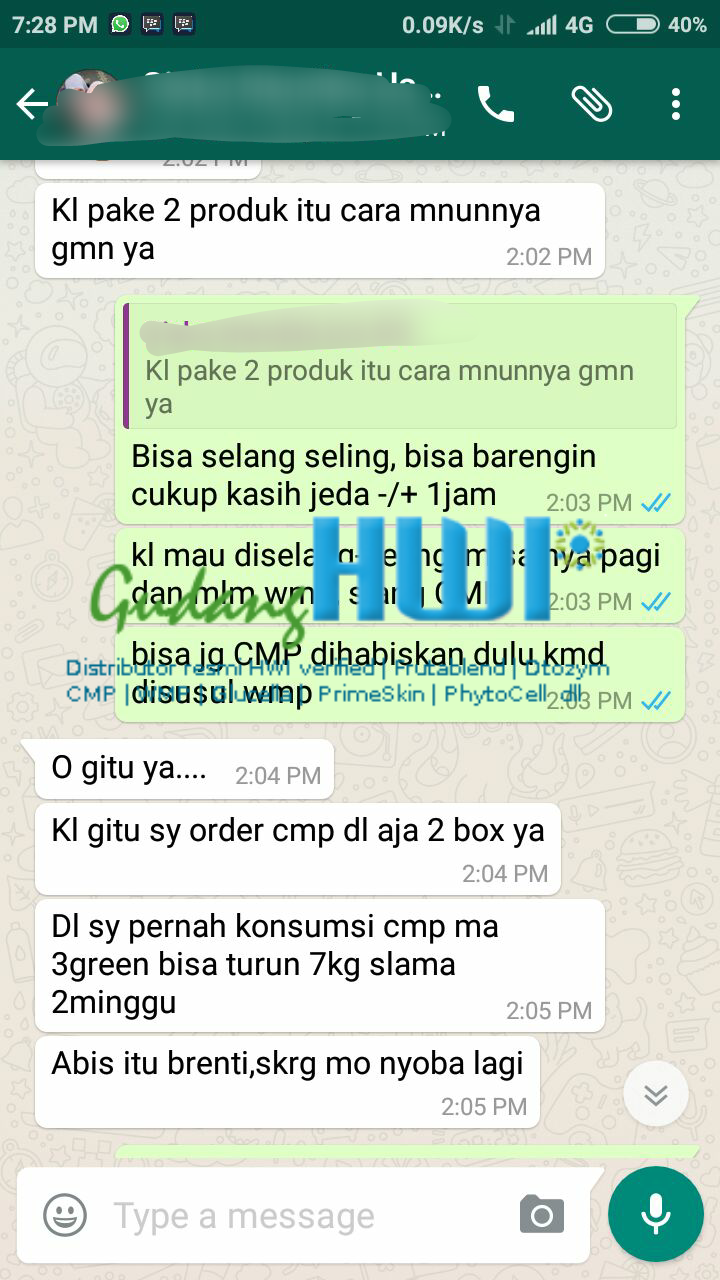Open the overflow menu
Image resolution: width=720 pixels, height=1280 pixels.
[676, 104]
